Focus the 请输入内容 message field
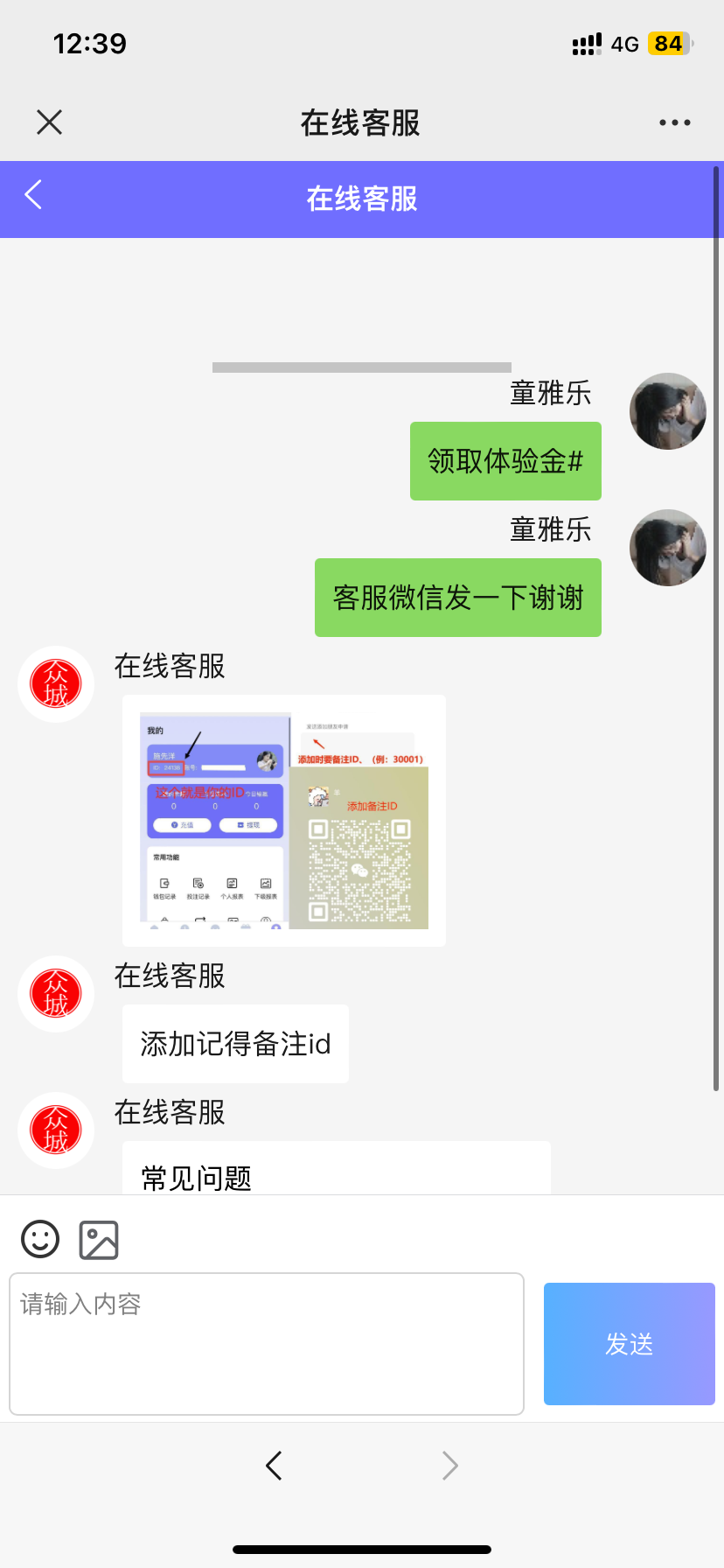The height and width of the screenshot is (1568, 724). coord(267,1343)
